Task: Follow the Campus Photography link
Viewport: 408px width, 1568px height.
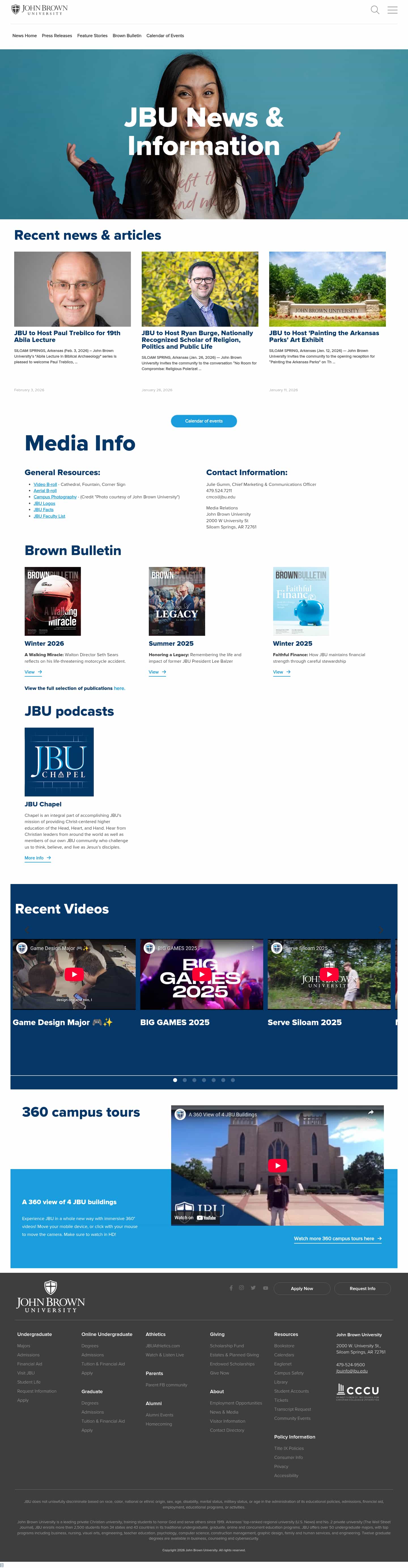Action: tap(55, 497)
